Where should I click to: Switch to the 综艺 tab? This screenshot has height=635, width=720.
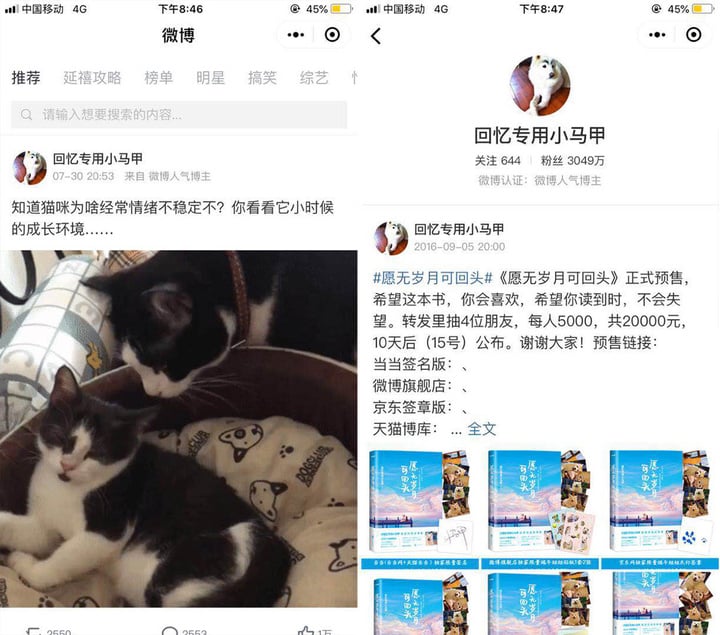pos(314,78)
